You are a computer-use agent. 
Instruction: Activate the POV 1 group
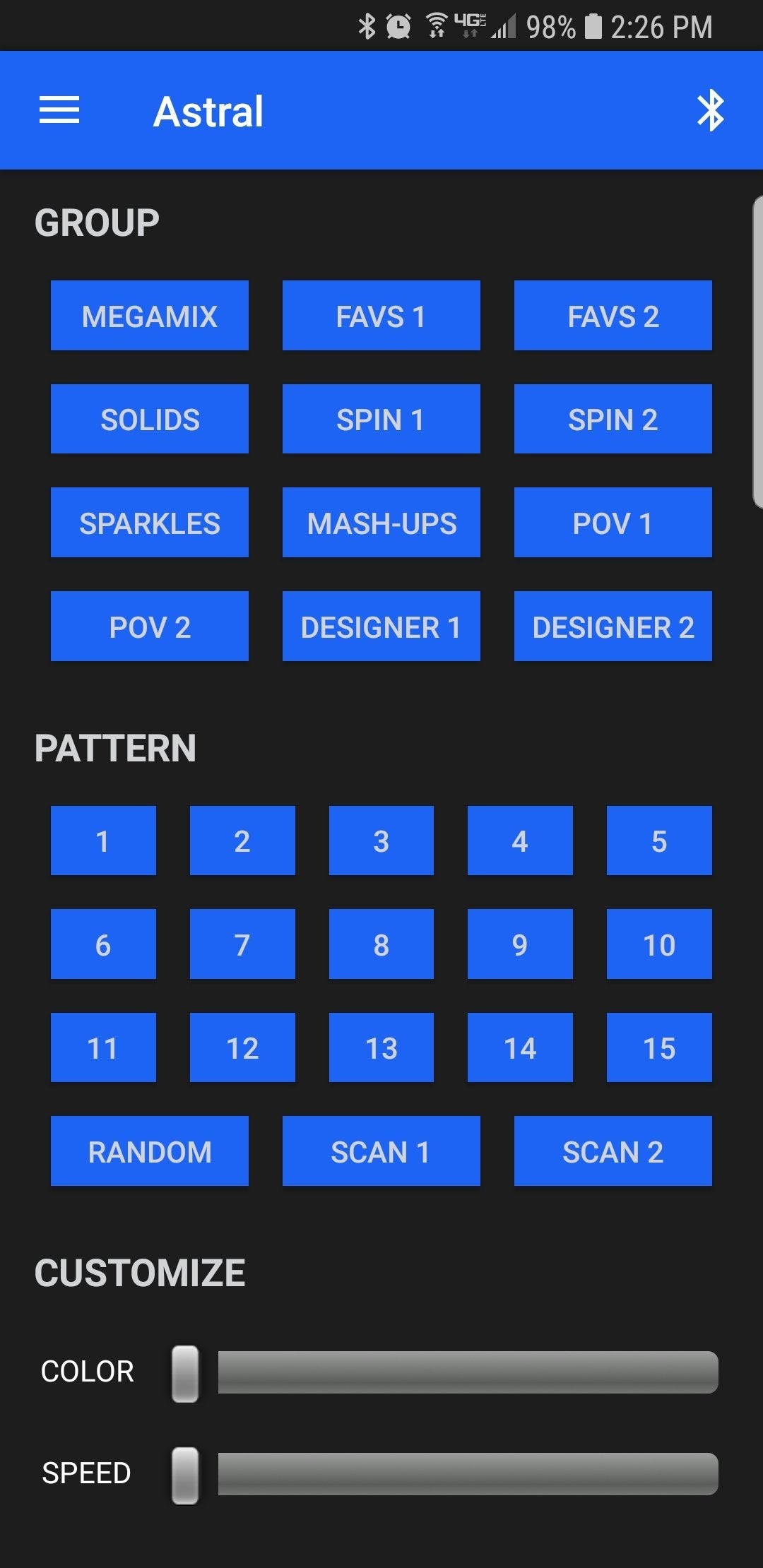click(x=613, y=523)
